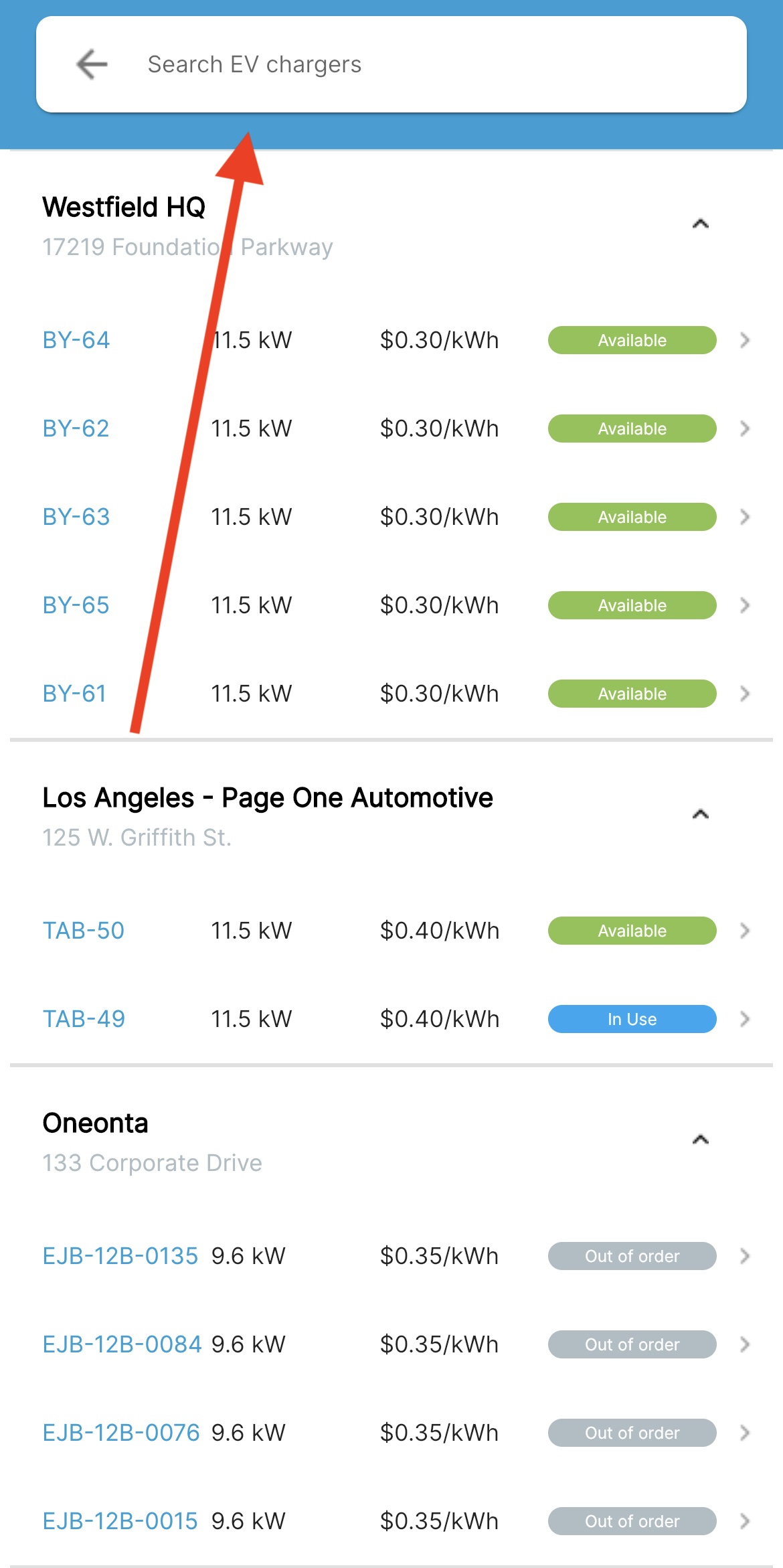Go back using the search bar arrow
Viewport: 783px width, 1568px height.
92,64
